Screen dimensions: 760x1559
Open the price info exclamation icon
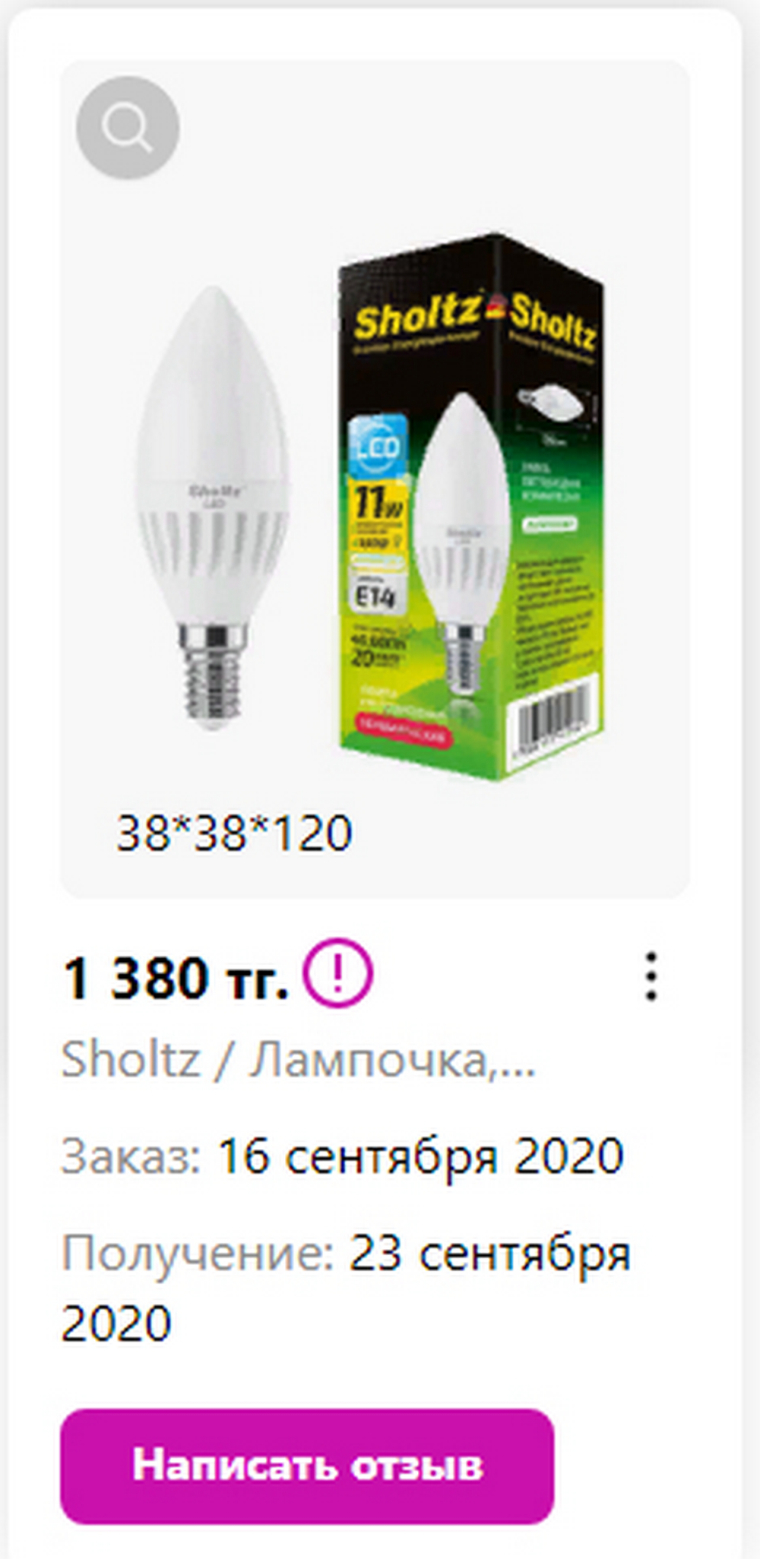[338, 974]
